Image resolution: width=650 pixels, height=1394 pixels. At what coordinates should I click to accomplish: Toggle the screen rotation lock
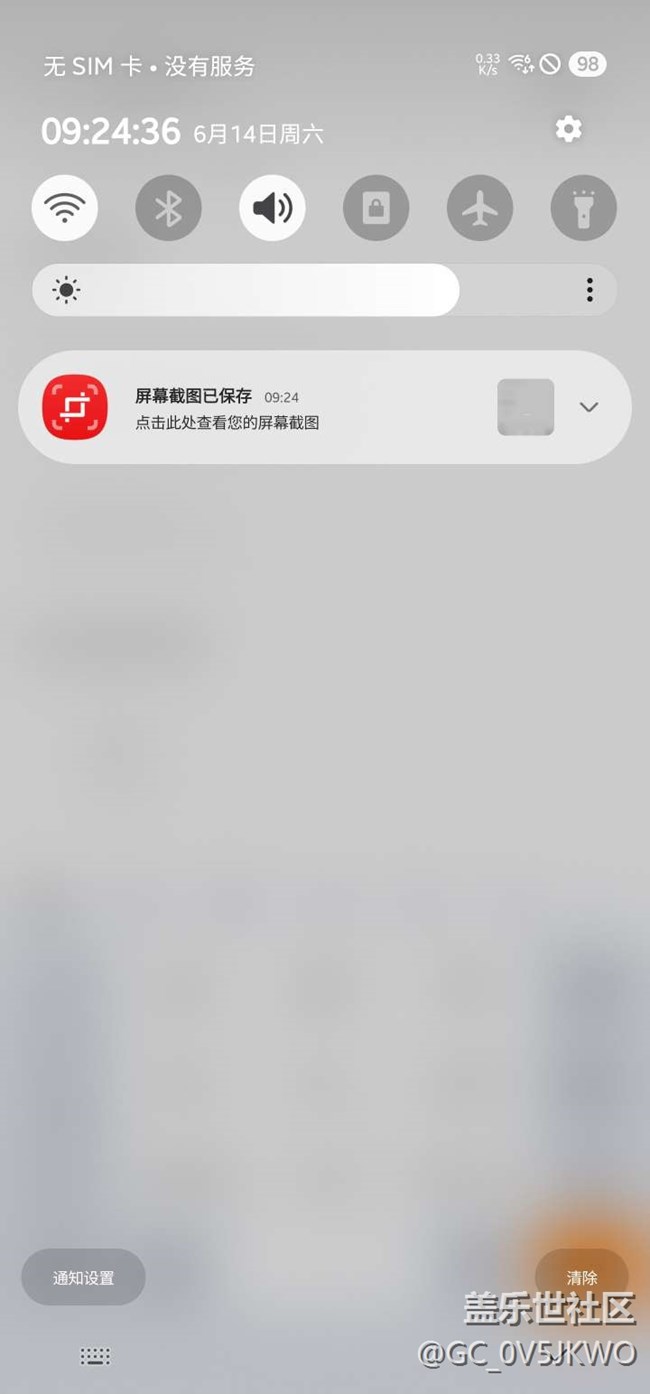(376, 208)
